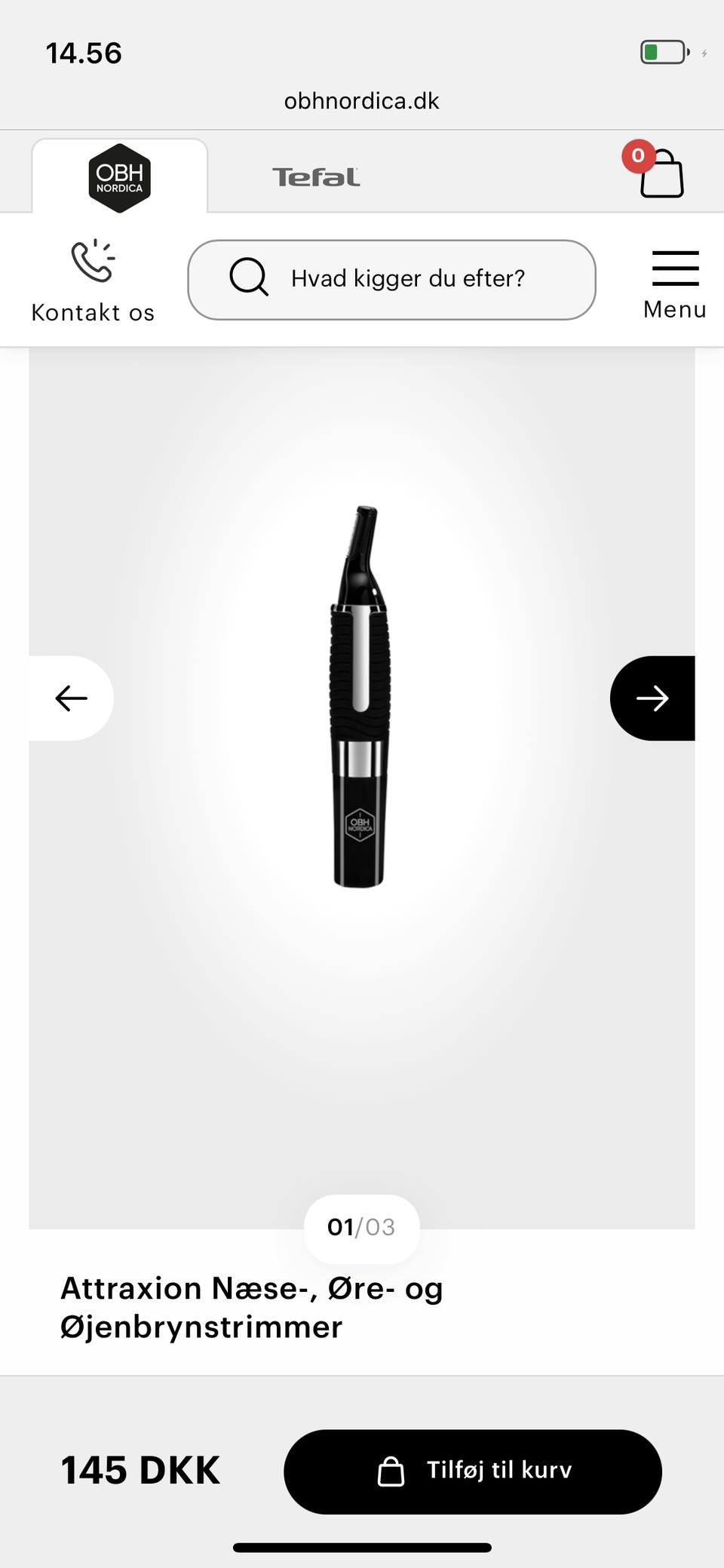Open the trimmer product image
The height and width of the screenshot is (1568, 724).
tap(360, 698)
